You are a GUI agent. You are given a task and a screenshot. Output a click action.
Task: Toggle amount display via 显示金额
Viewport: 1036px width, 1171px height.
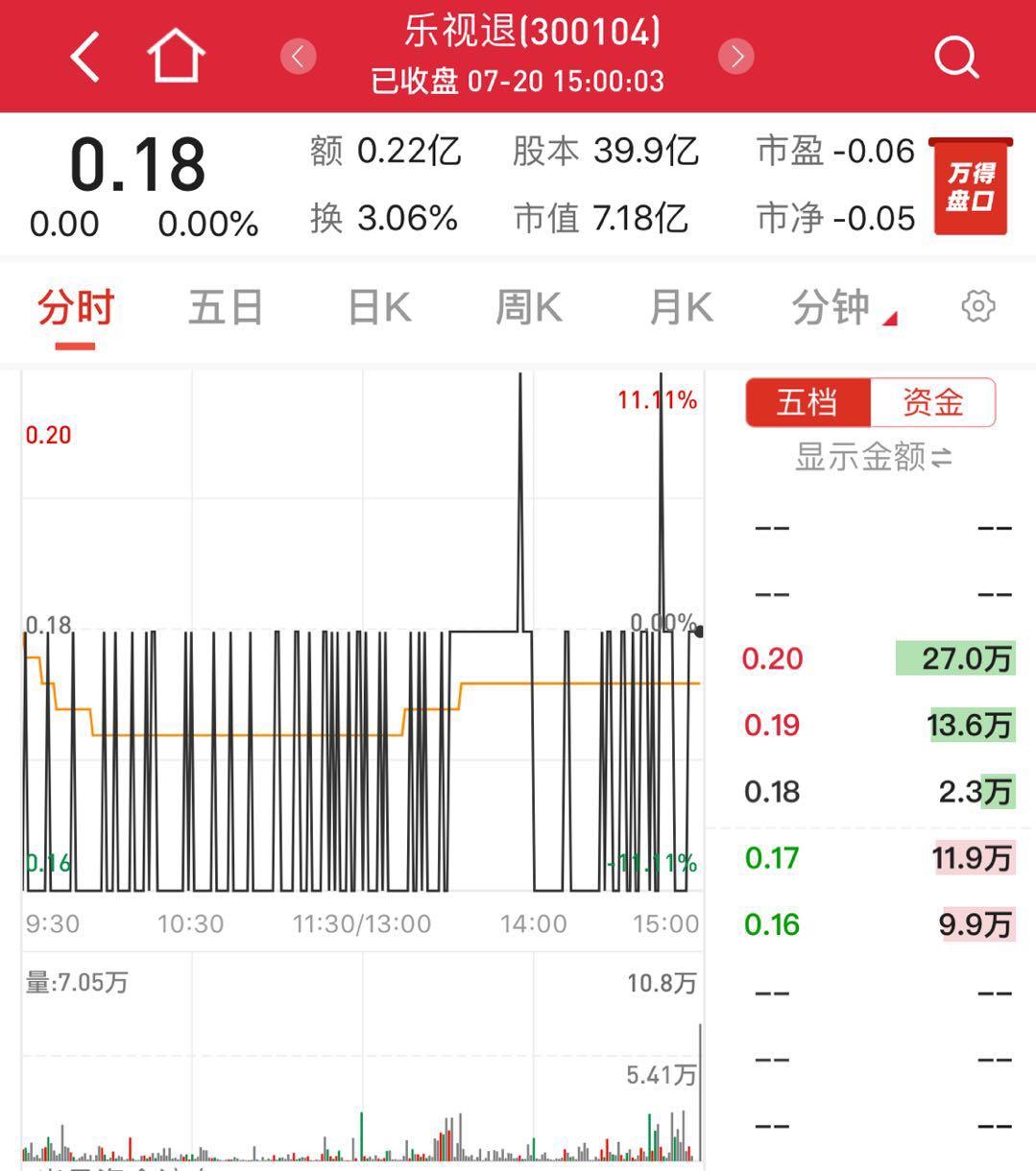pyautogui.click(x=870, y=460)
